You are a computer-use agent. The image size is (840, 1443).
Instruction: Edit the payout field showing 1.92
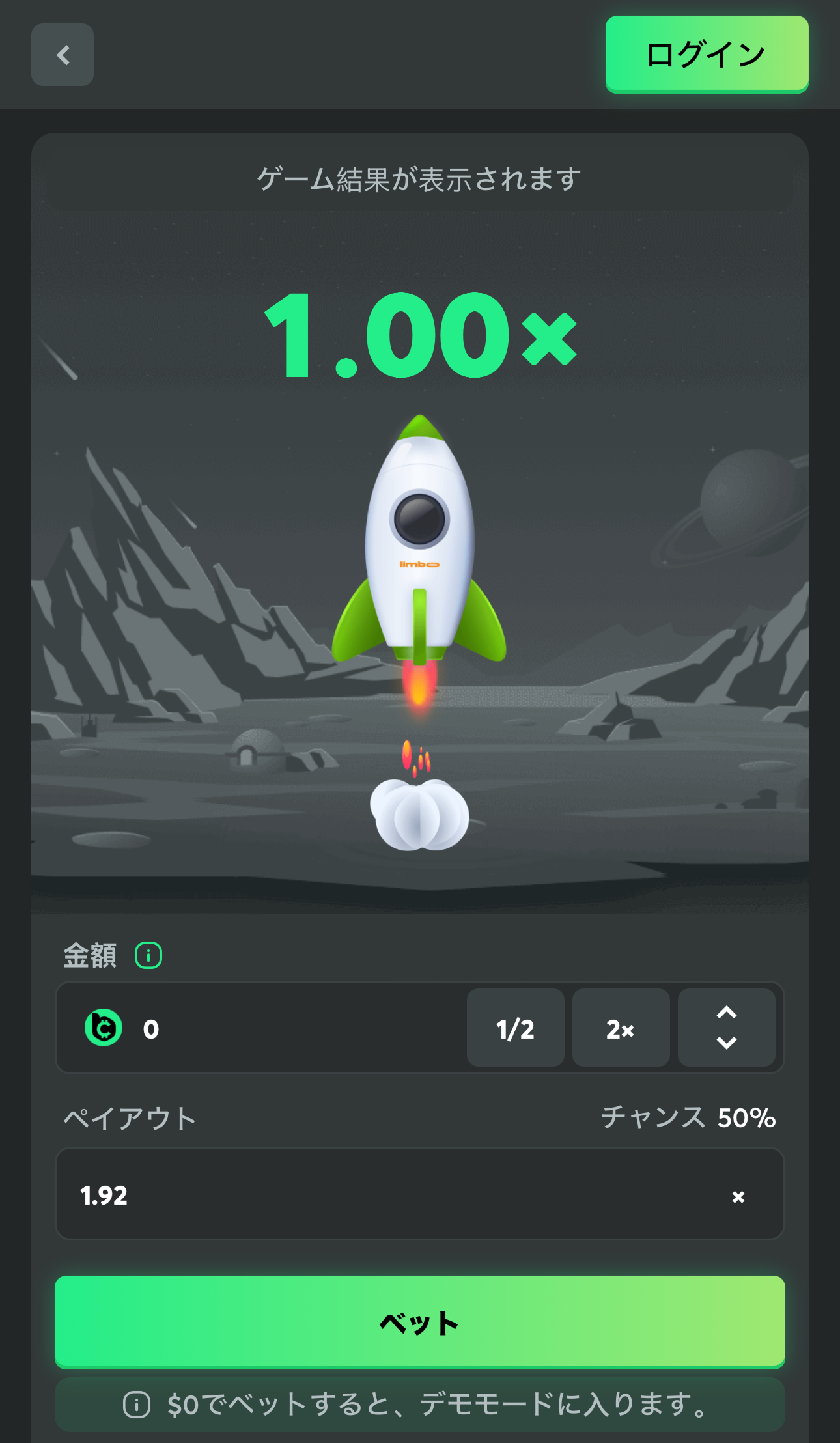391,1195
